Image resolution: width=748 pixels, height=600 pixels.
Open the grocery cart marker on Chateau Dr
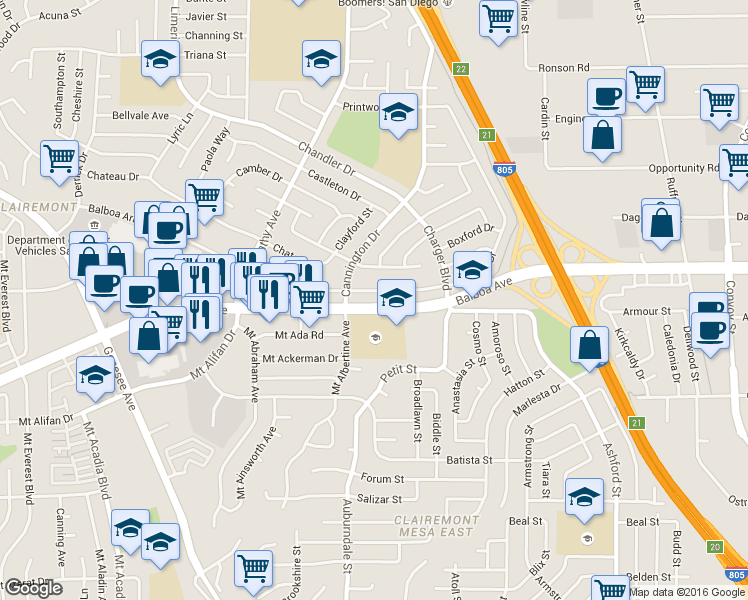pos(59,158)
